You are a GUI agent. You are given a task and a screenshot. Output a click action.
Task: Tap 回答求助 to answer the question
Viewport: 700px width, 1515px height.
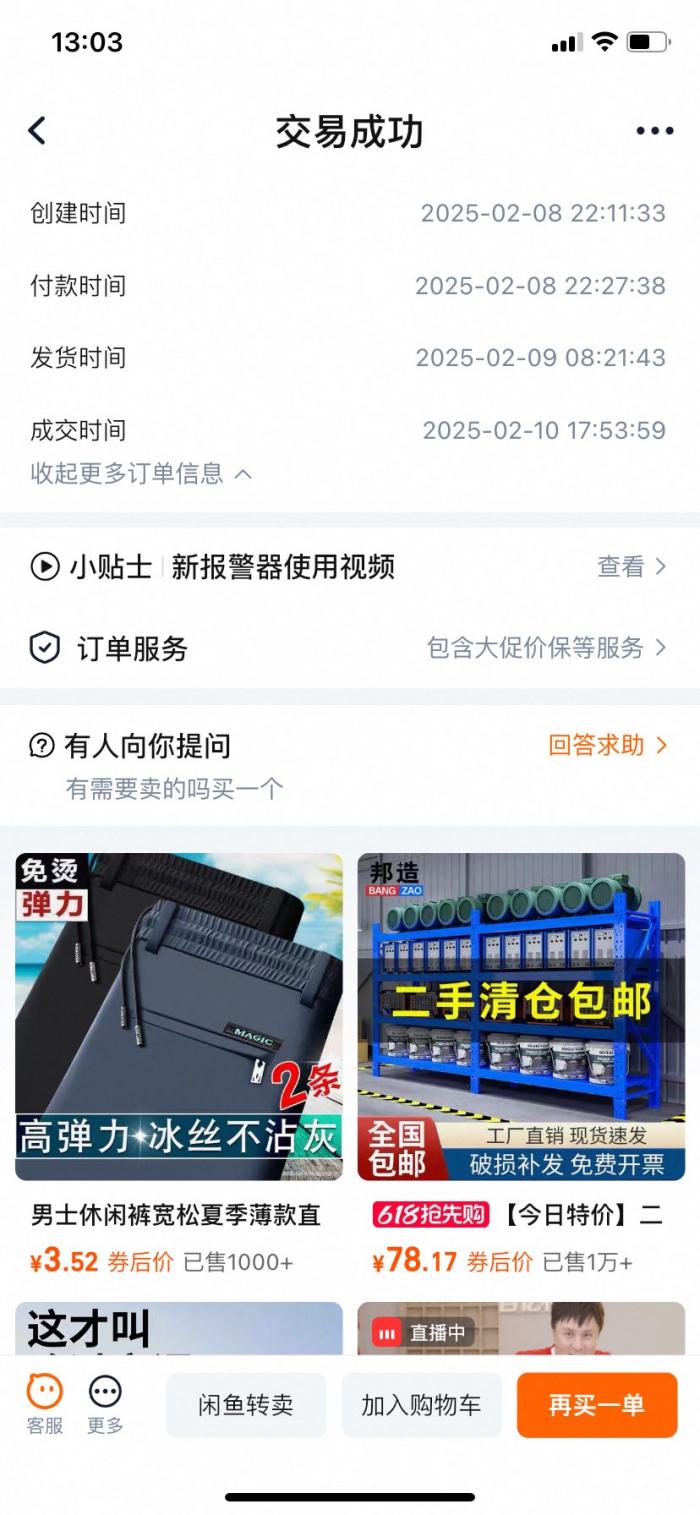click(606, 745)
